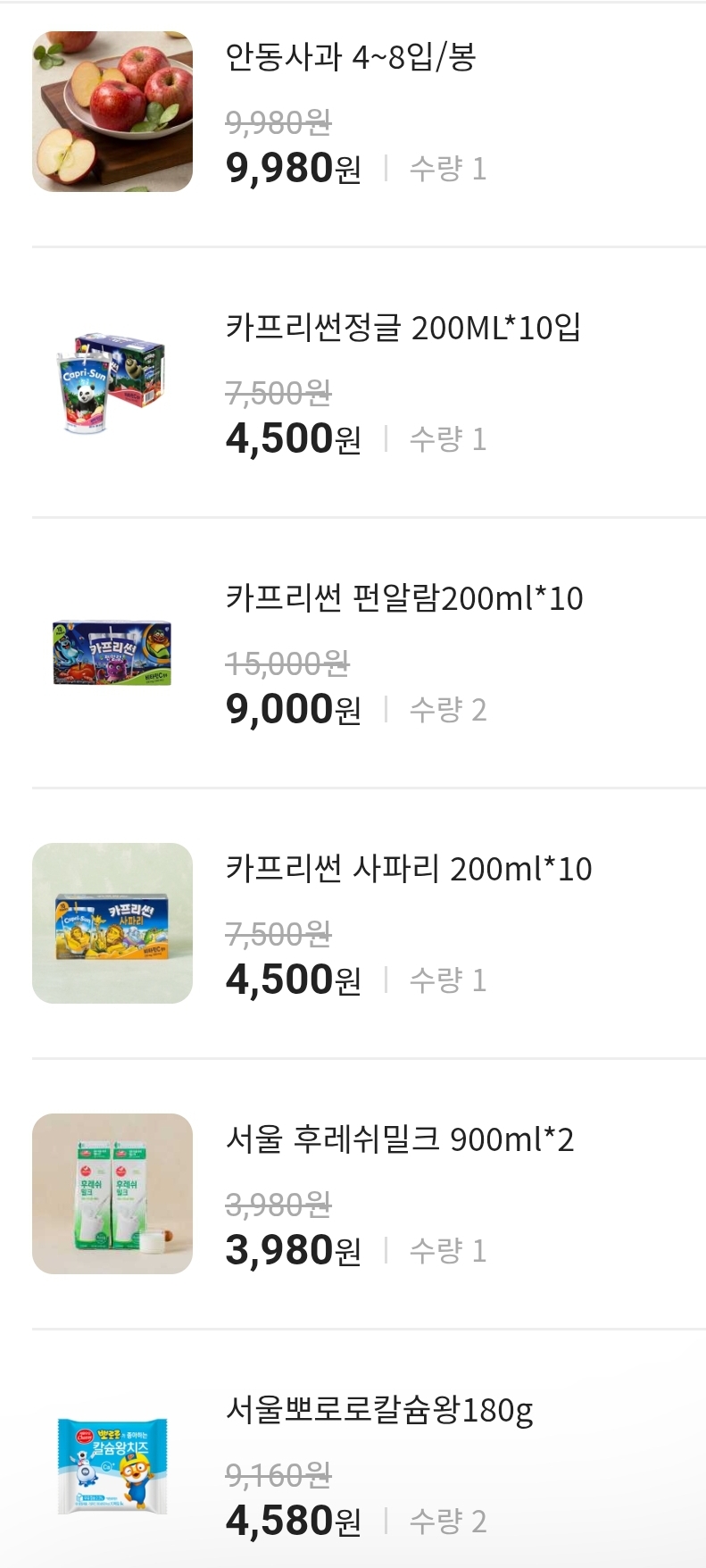Click the 수량 1 field for 후레쉬밀크
706x1568 pixels.
coord(448,1249)
